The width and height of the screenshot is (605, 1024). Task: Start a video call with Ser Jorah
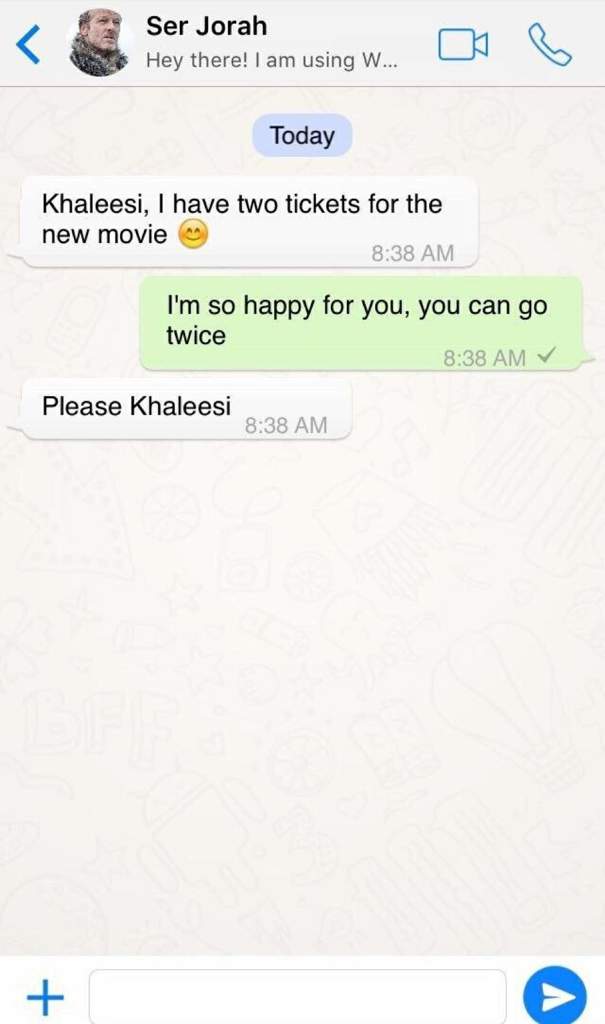tap(463, 45)
